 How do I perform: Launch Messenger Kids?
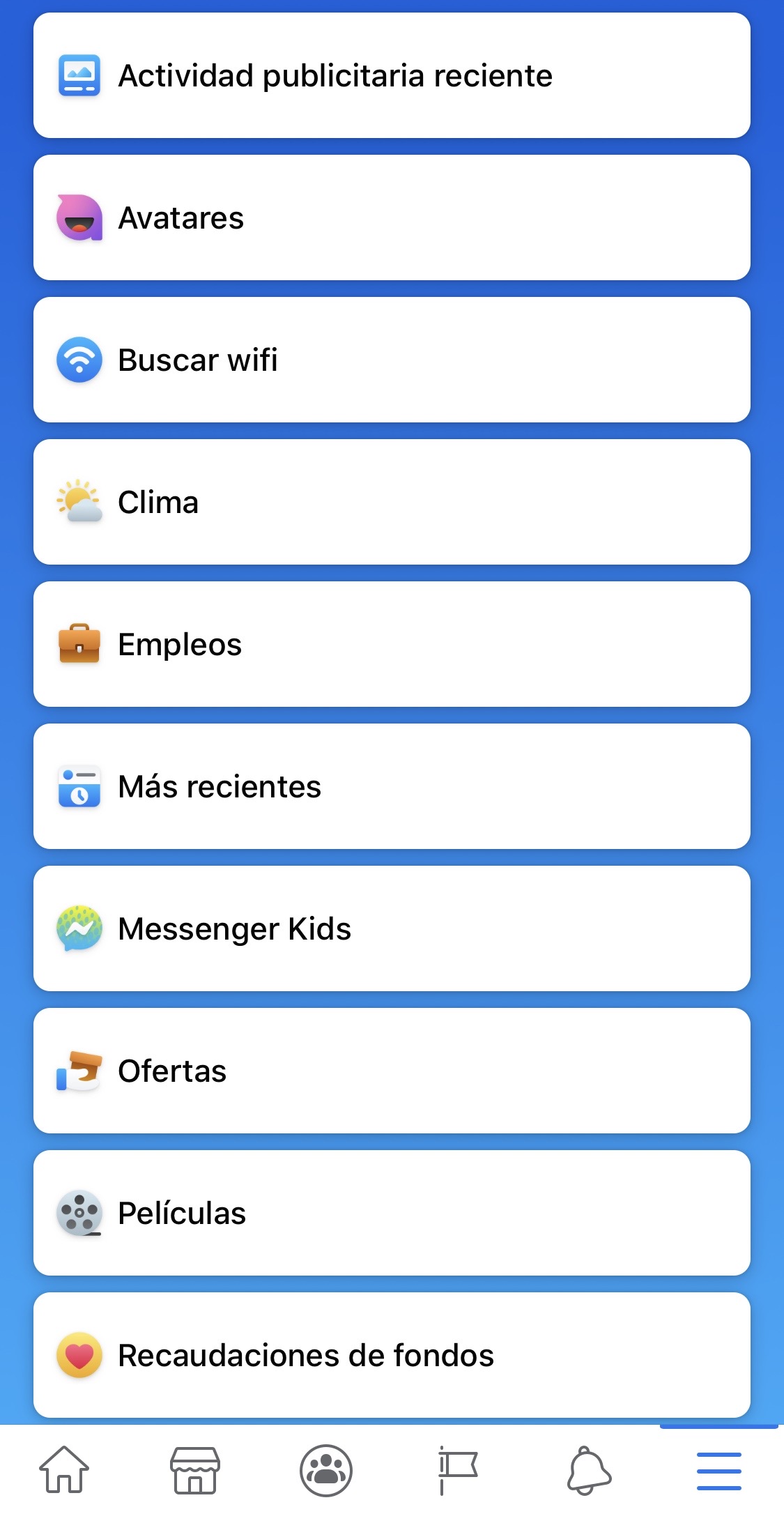(392, 928)
